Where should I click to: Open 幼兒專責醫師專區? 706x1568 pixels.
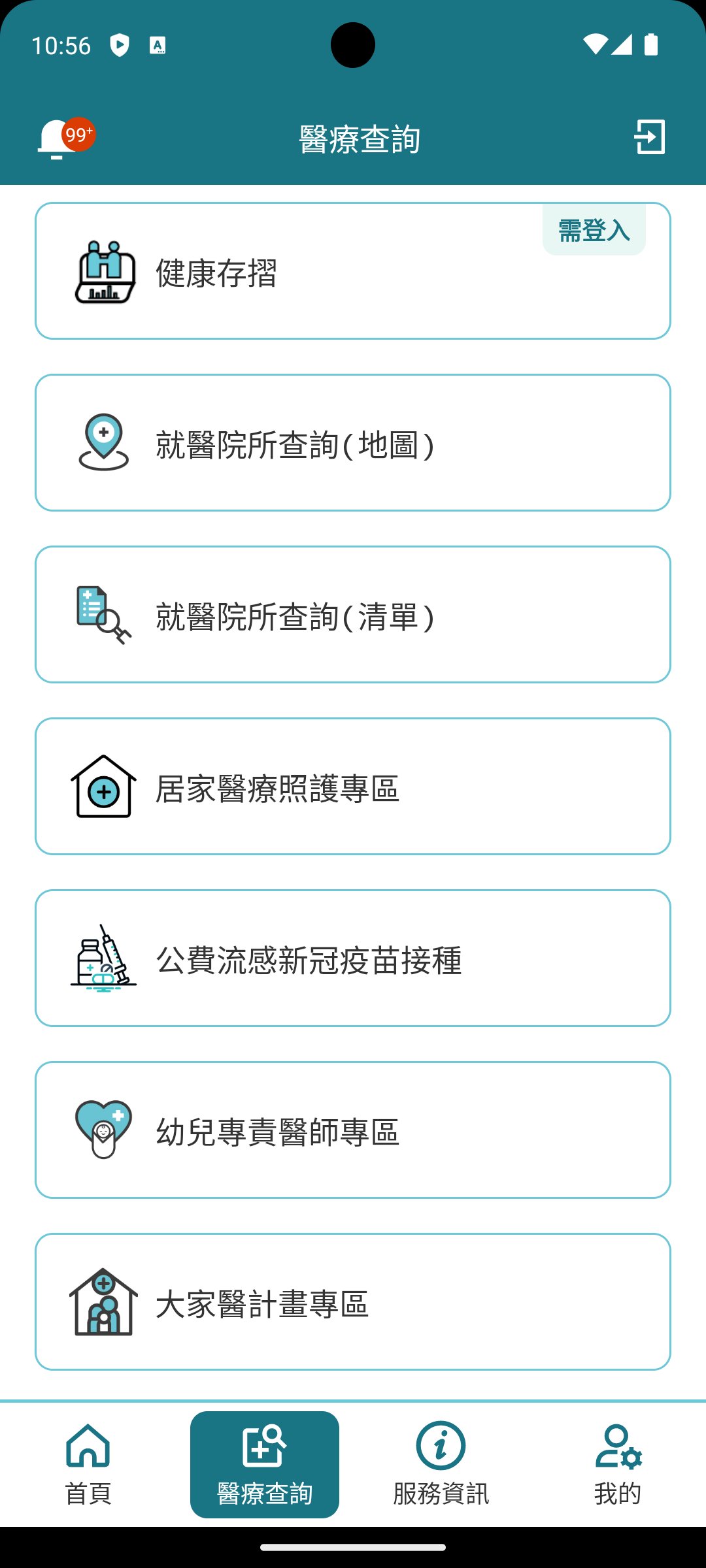pyautogui.click(x=353, y=1130)
